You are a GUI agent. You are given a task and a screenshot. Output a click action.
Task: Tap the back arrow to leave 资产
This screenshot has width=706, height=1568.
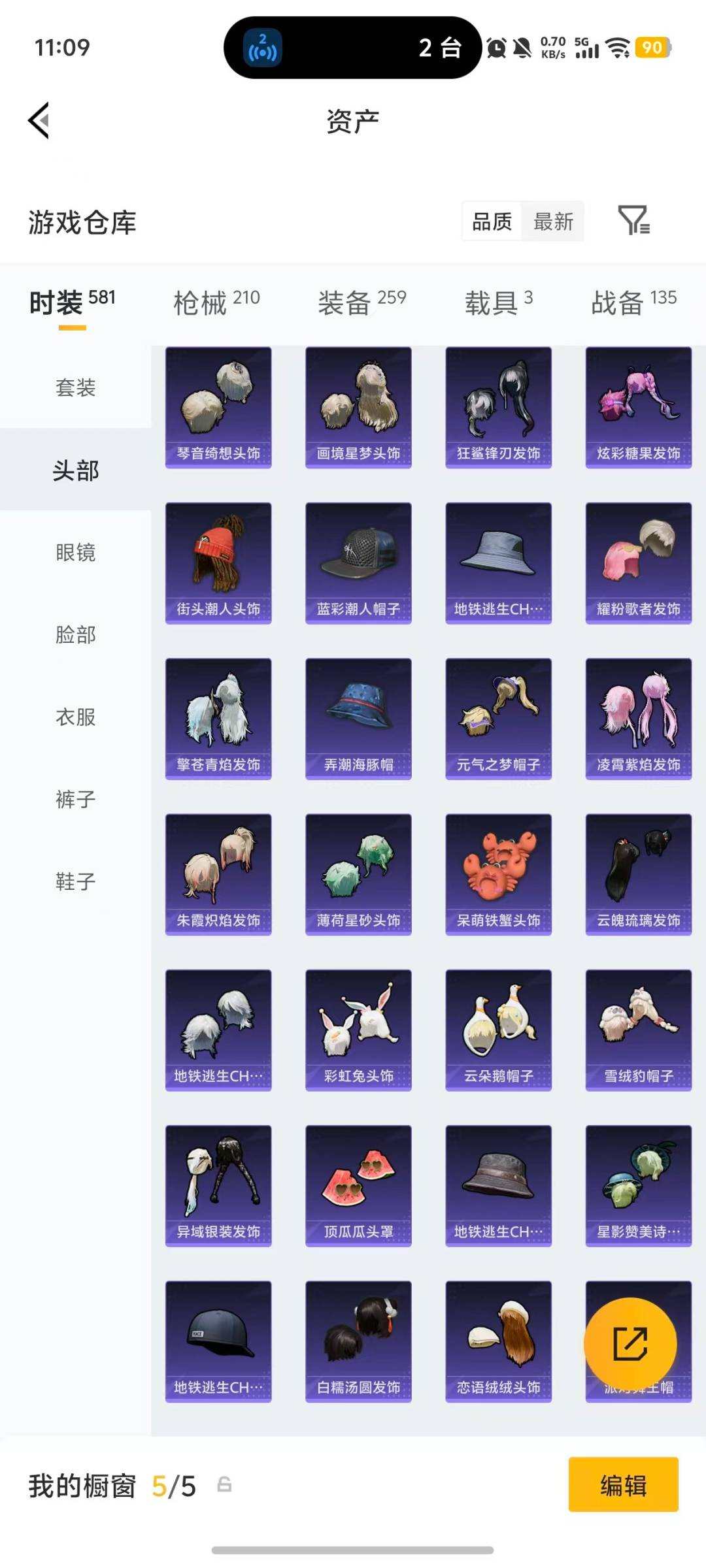pos(39,122)
